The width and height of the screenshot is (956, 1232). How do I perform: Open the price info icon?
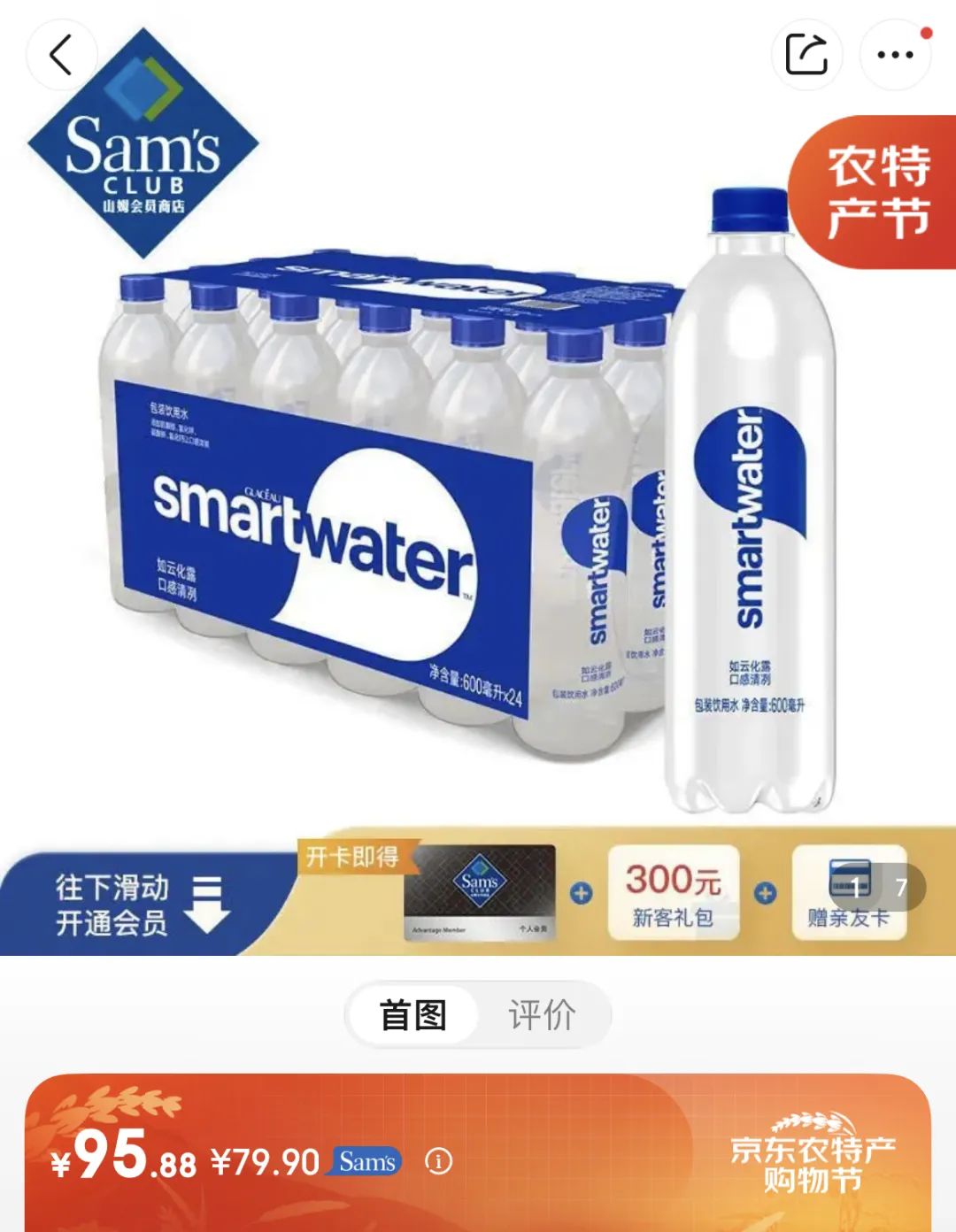pos(438,1161)
